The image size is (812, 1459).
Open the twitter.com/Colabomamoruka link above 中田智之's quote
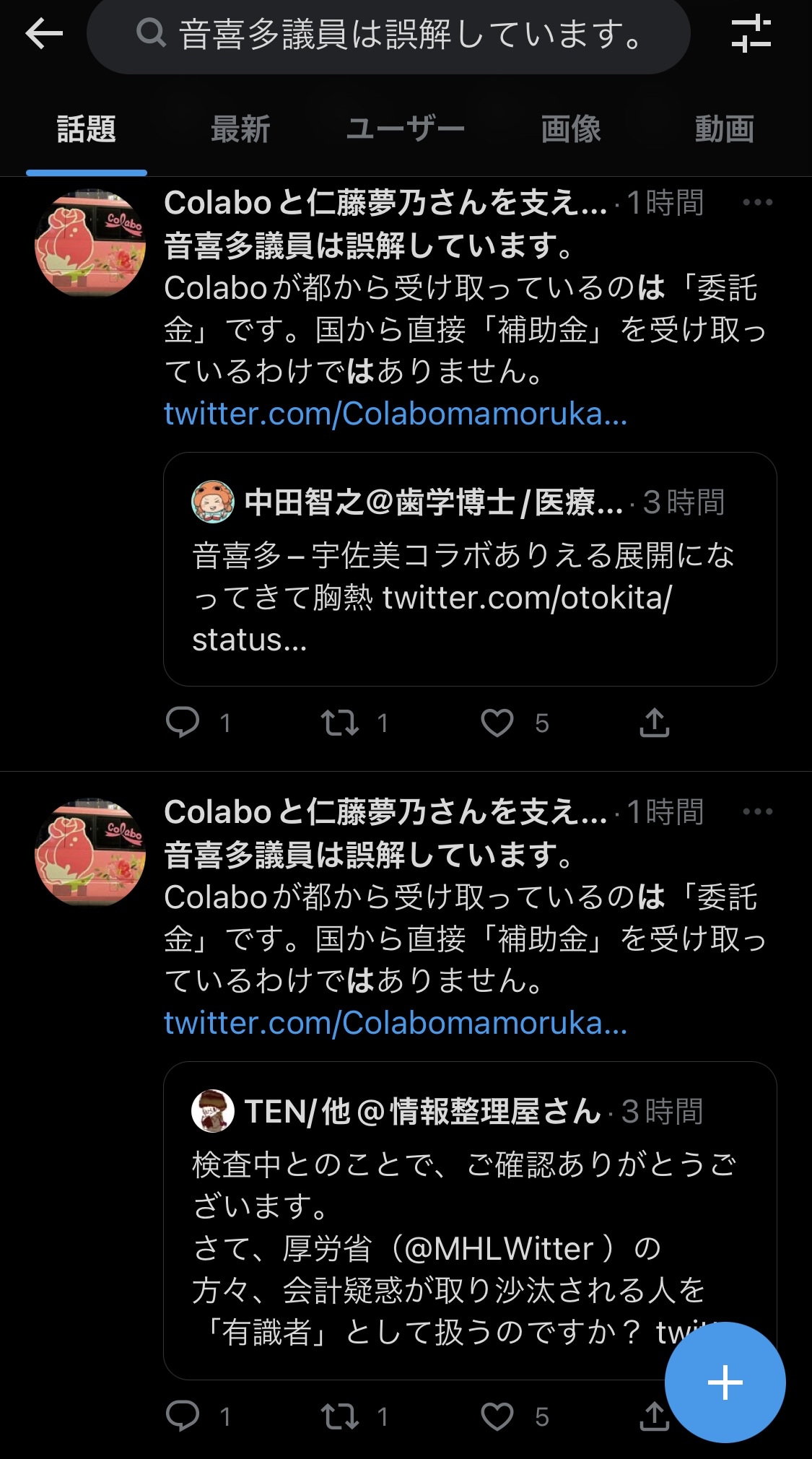396,414
